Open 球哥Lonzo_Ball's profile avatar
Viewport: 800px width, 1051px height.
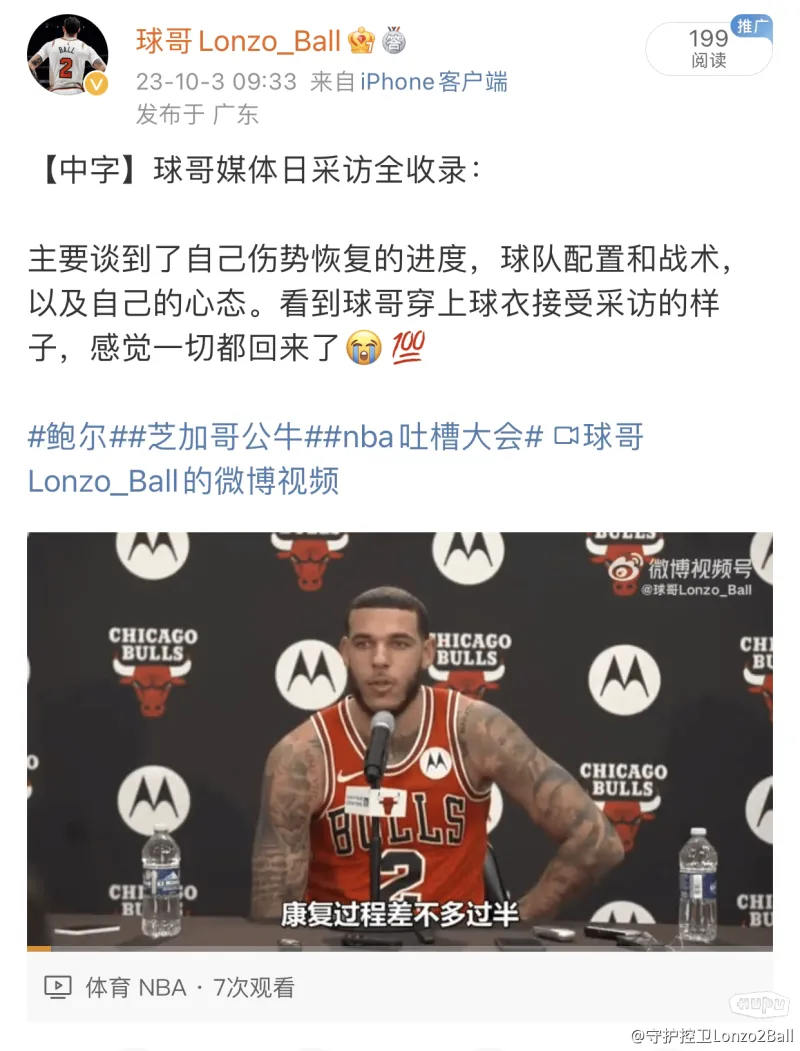tap(67, 56)
